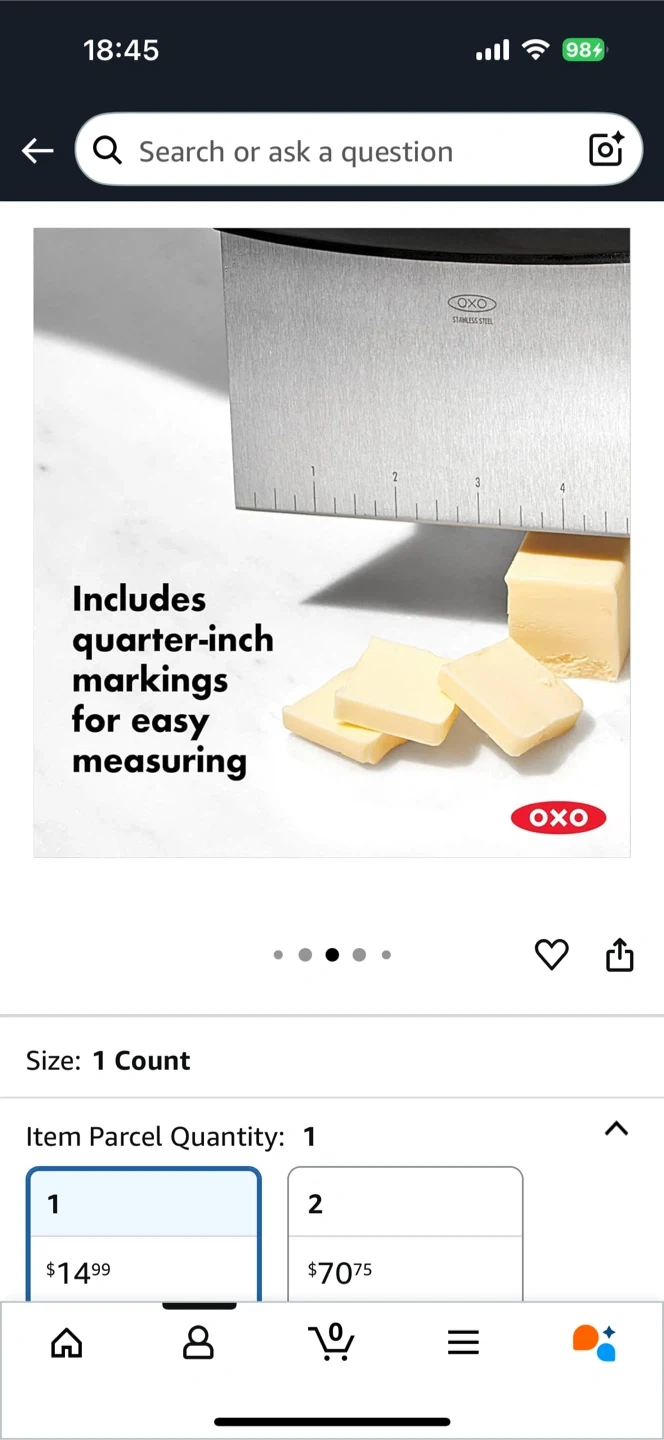Viewport: 664px width, 1440px height.
Task: Collapse the Item Parcel Quantity section
Action: click(x=617, y=1129)
